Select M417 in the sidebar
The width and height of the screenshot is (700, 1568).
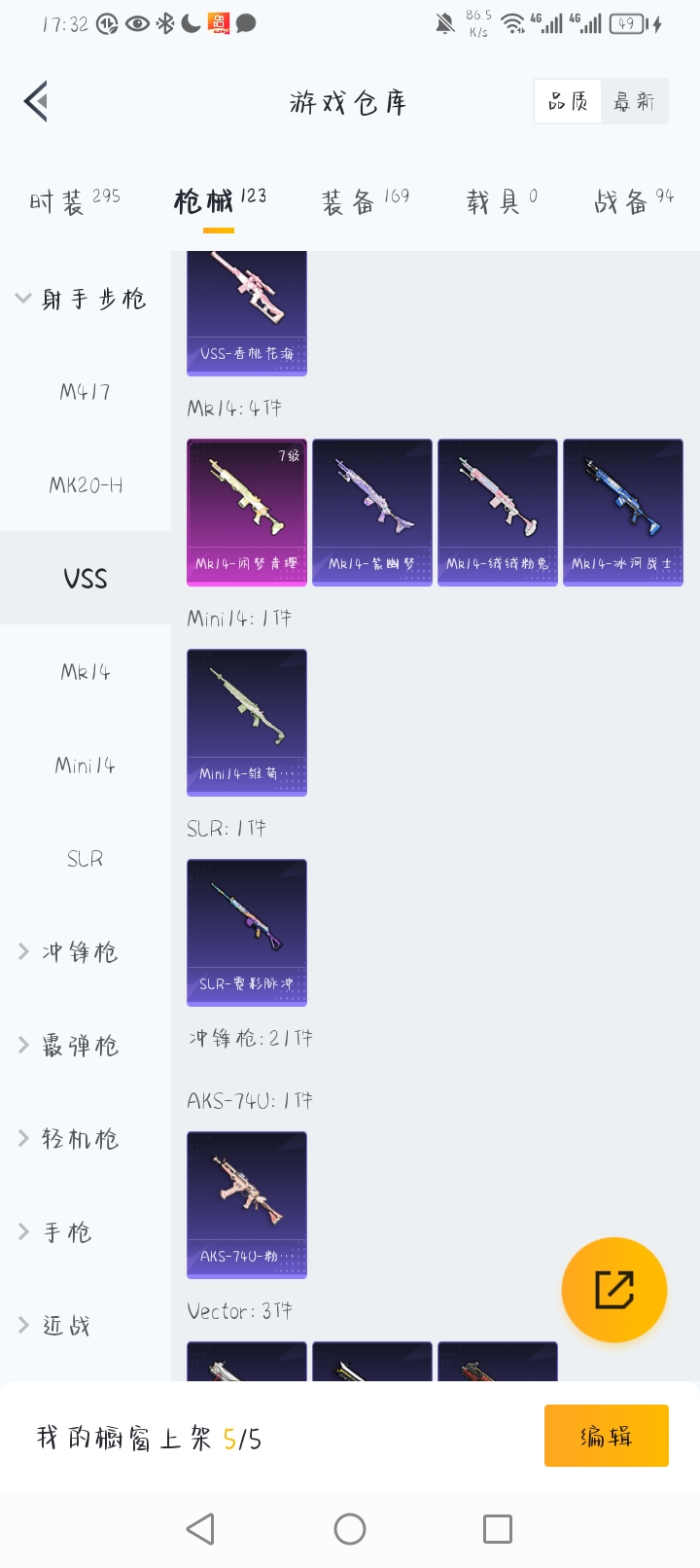(x=86, y=392)
